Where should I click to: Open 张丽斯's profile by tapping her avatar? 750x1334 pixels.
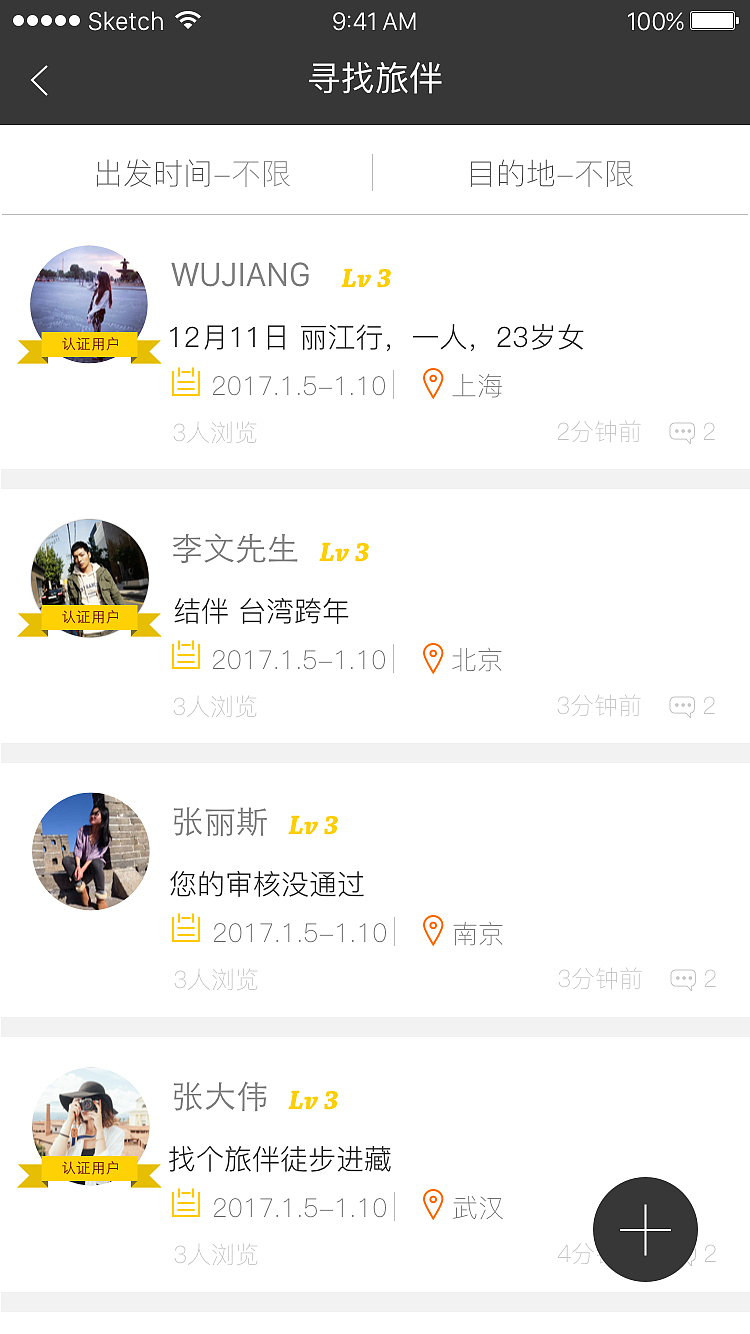click(90, 851)
